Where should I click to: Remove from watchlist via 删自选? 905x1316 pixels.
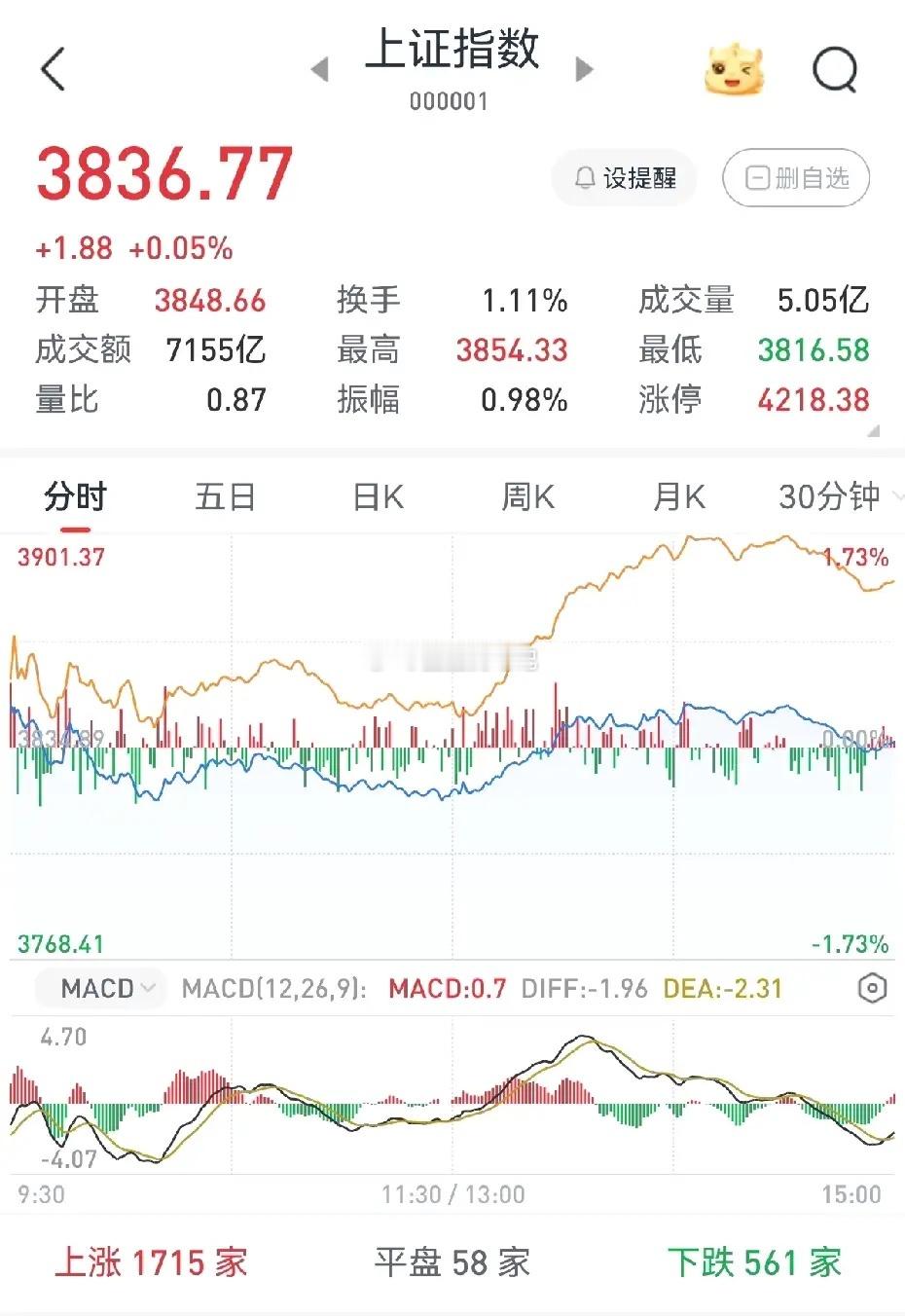(x=796, y=178)
